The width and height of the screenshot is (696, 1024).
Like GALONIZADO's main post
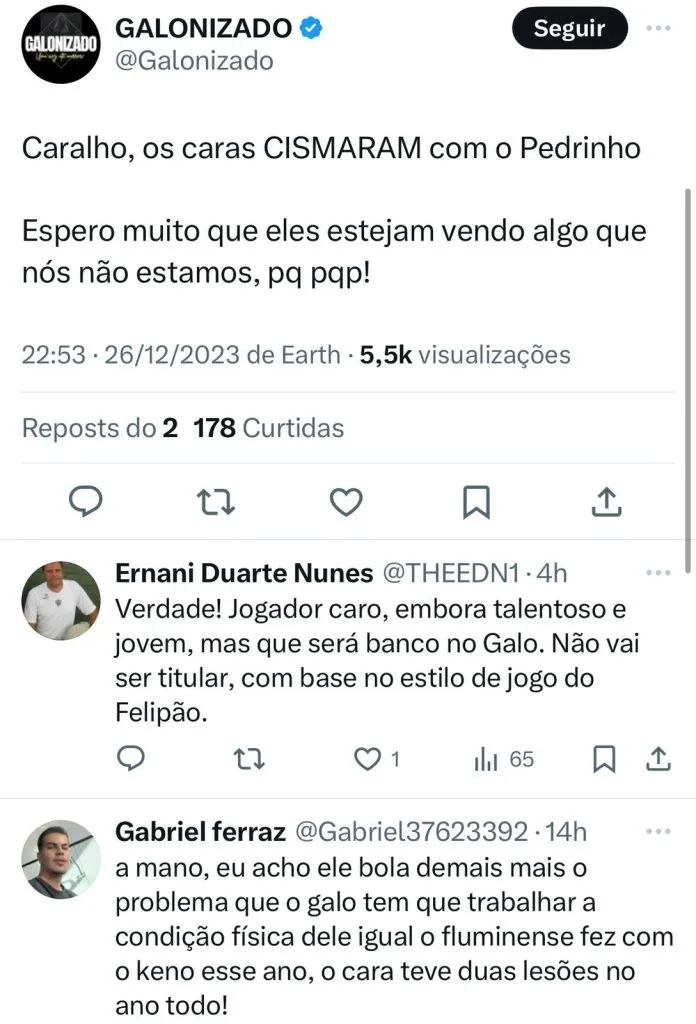coord(346,500)
